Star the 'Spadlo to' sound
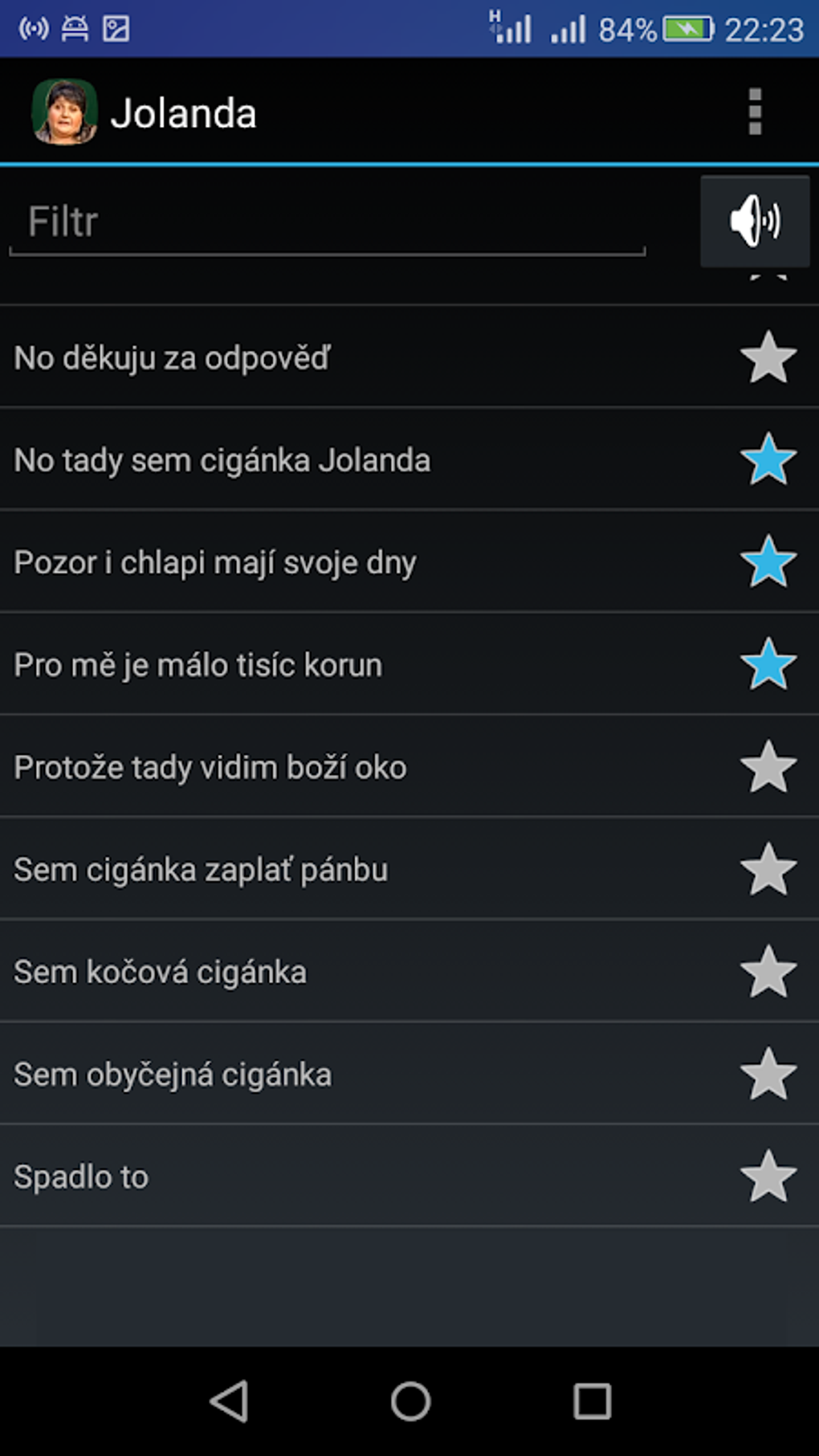The image size is (819, 1456). [x=768, y=1176]
